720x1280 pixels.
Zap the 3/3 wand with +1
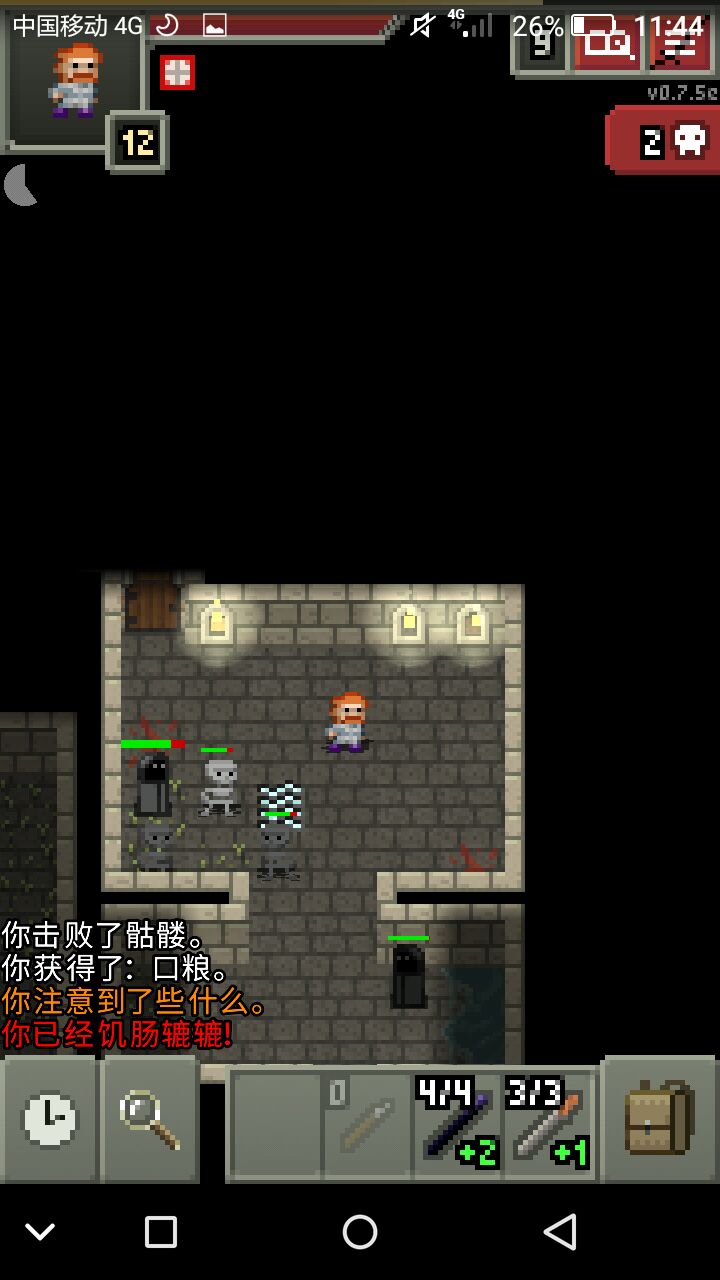548,1125
